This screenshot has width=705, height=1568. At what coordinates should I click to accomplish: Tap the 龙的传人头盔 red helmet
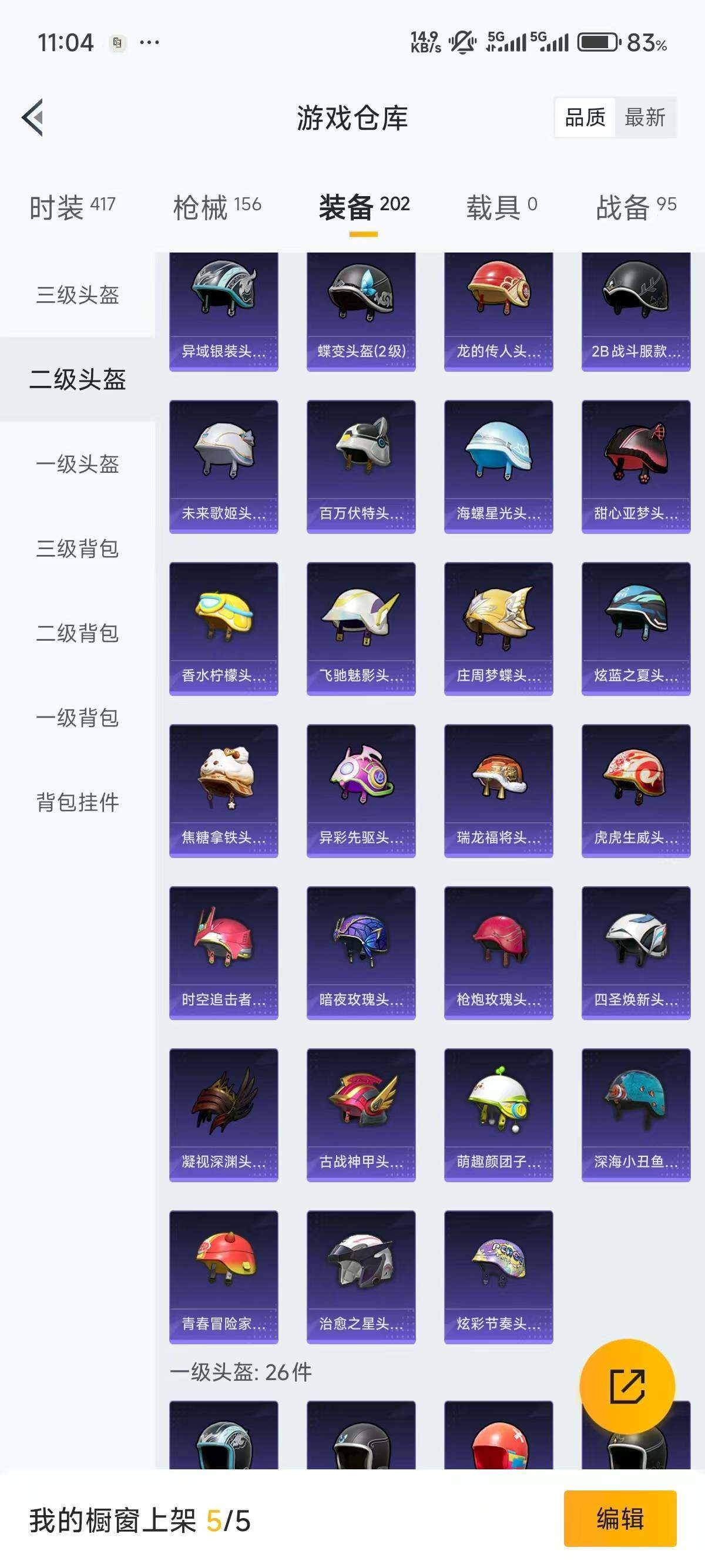(x=498, y=307)
